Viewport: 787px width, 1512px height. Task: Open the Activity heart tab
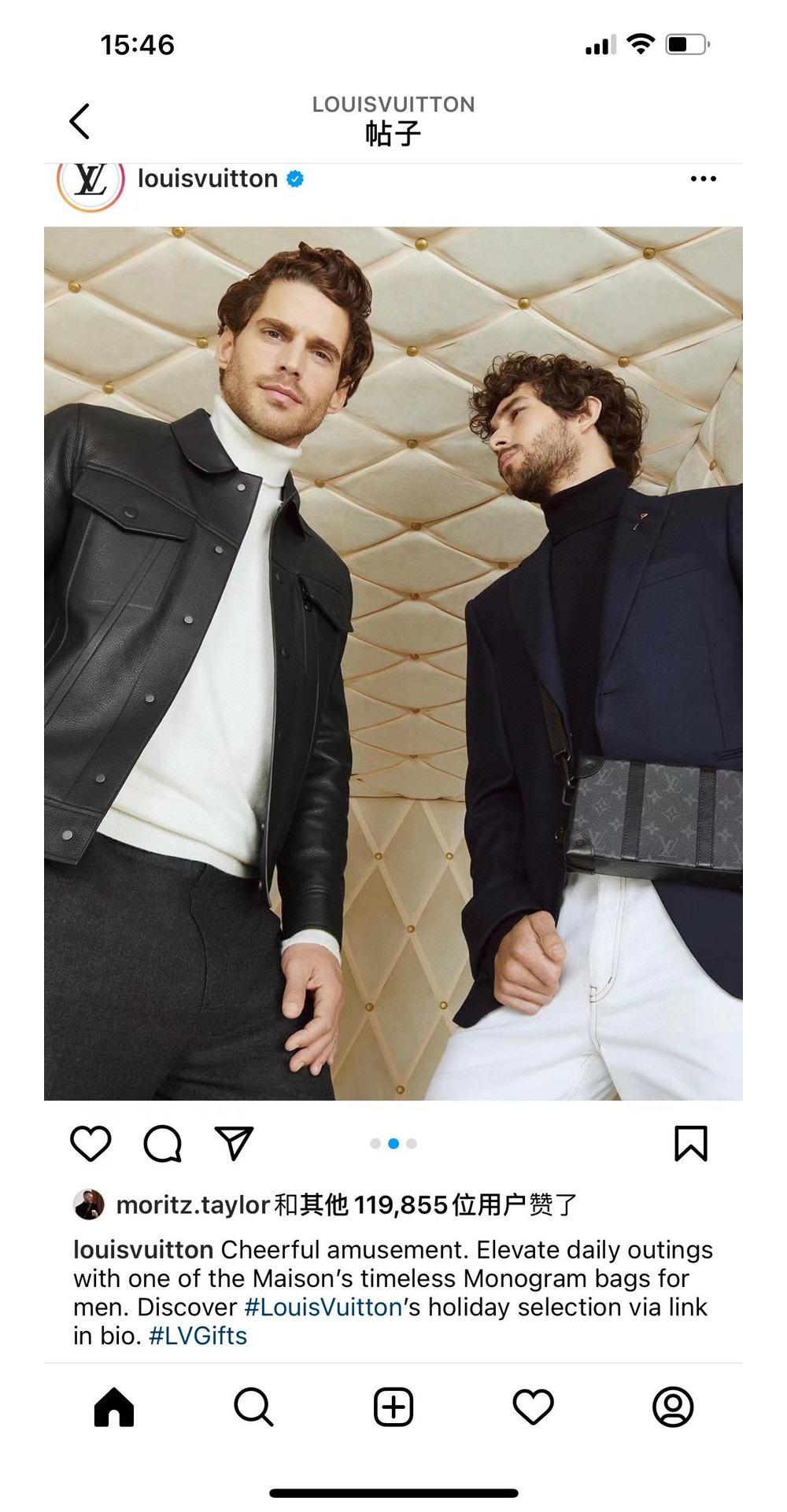(x=533, y=1407)
